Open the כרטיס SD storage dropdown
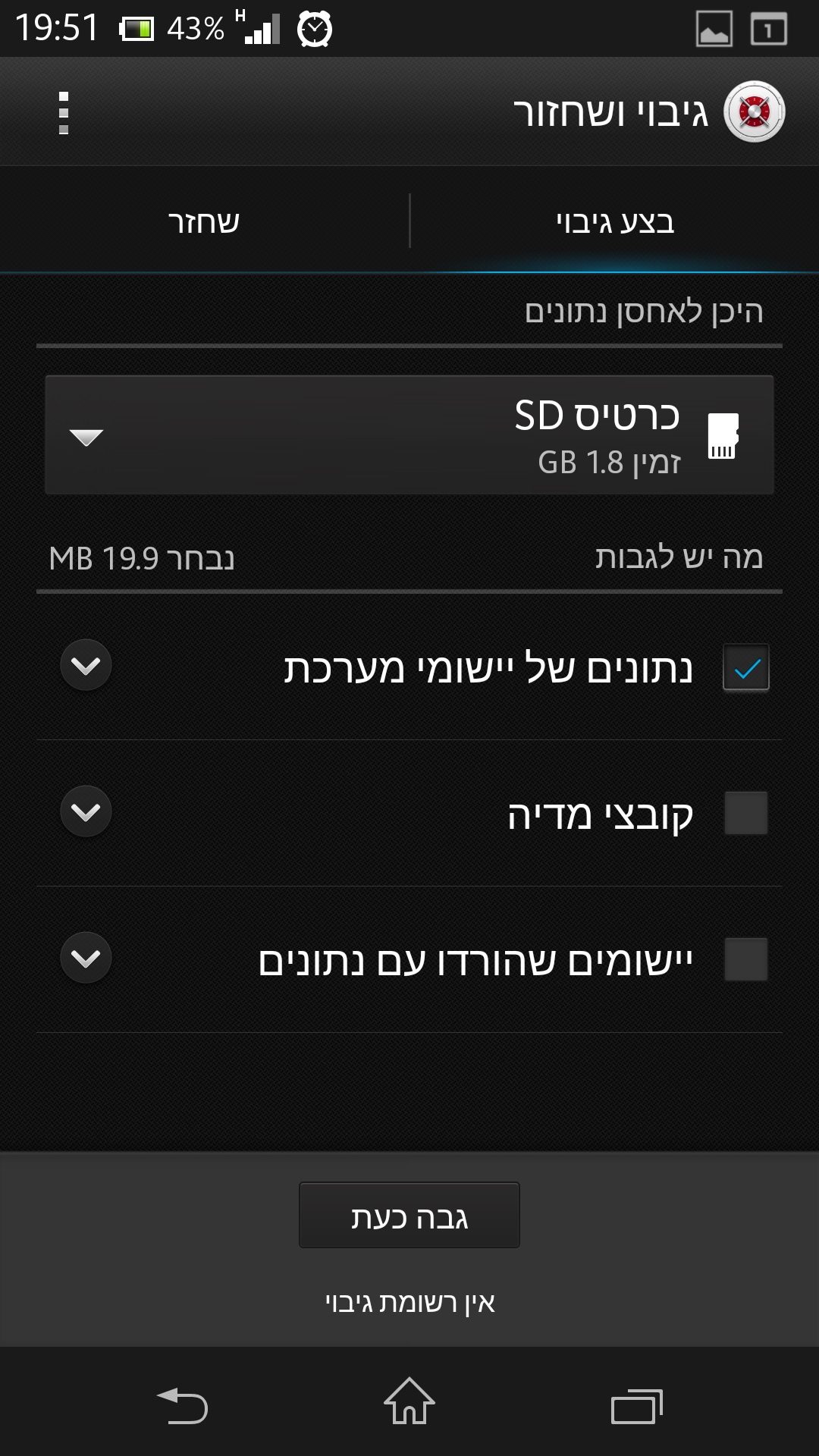The width and height of the screenshot is (819, 1456). click(x=409, y=435)
